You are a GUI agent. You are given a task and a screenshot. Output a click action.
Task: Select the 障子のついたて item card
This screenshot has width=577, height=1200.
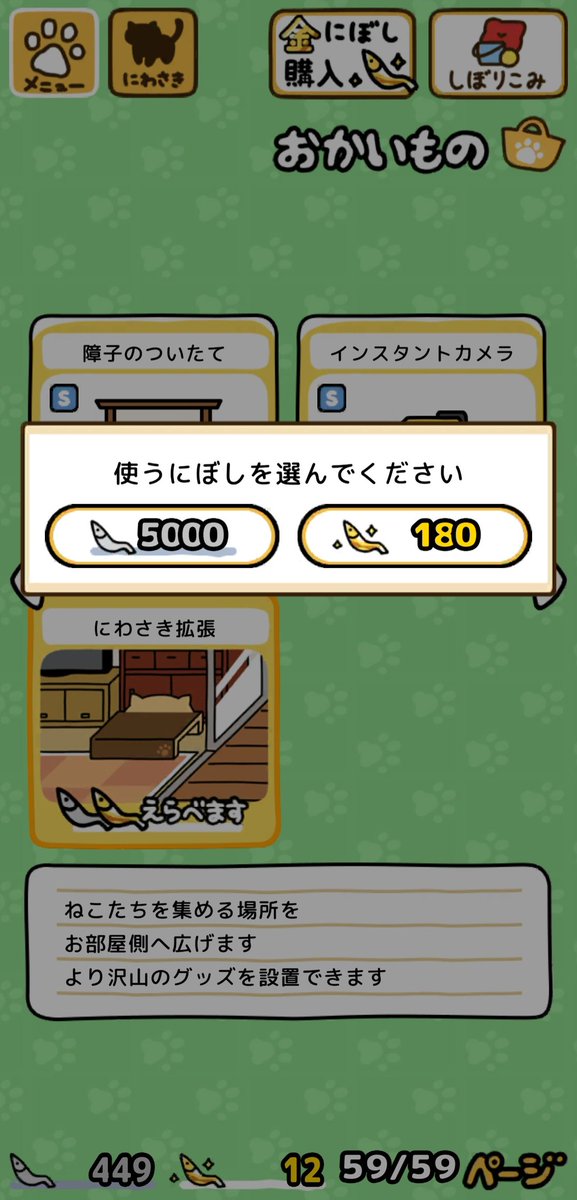click(x=153, y=368)
